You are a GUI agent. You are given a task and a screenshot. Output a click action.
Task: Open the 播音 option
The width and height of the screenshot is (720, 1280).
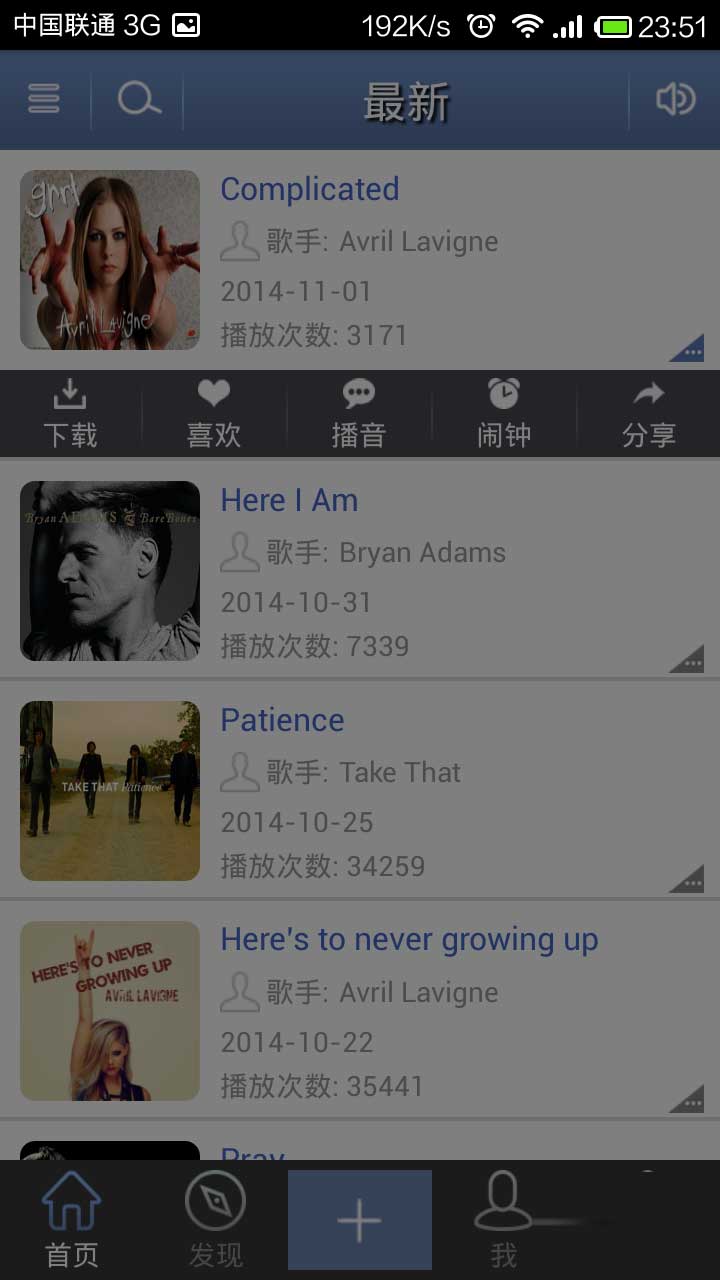358,414
